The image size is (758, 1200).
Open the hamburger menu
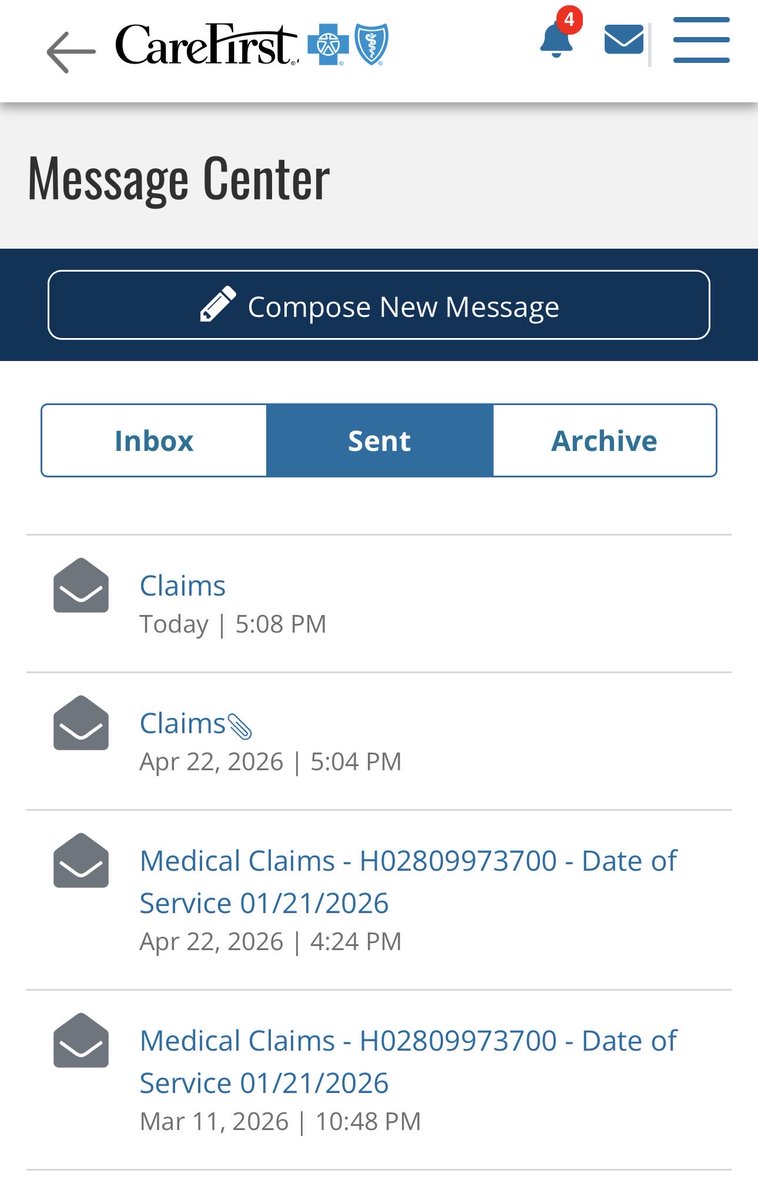[x=701, y=41]
